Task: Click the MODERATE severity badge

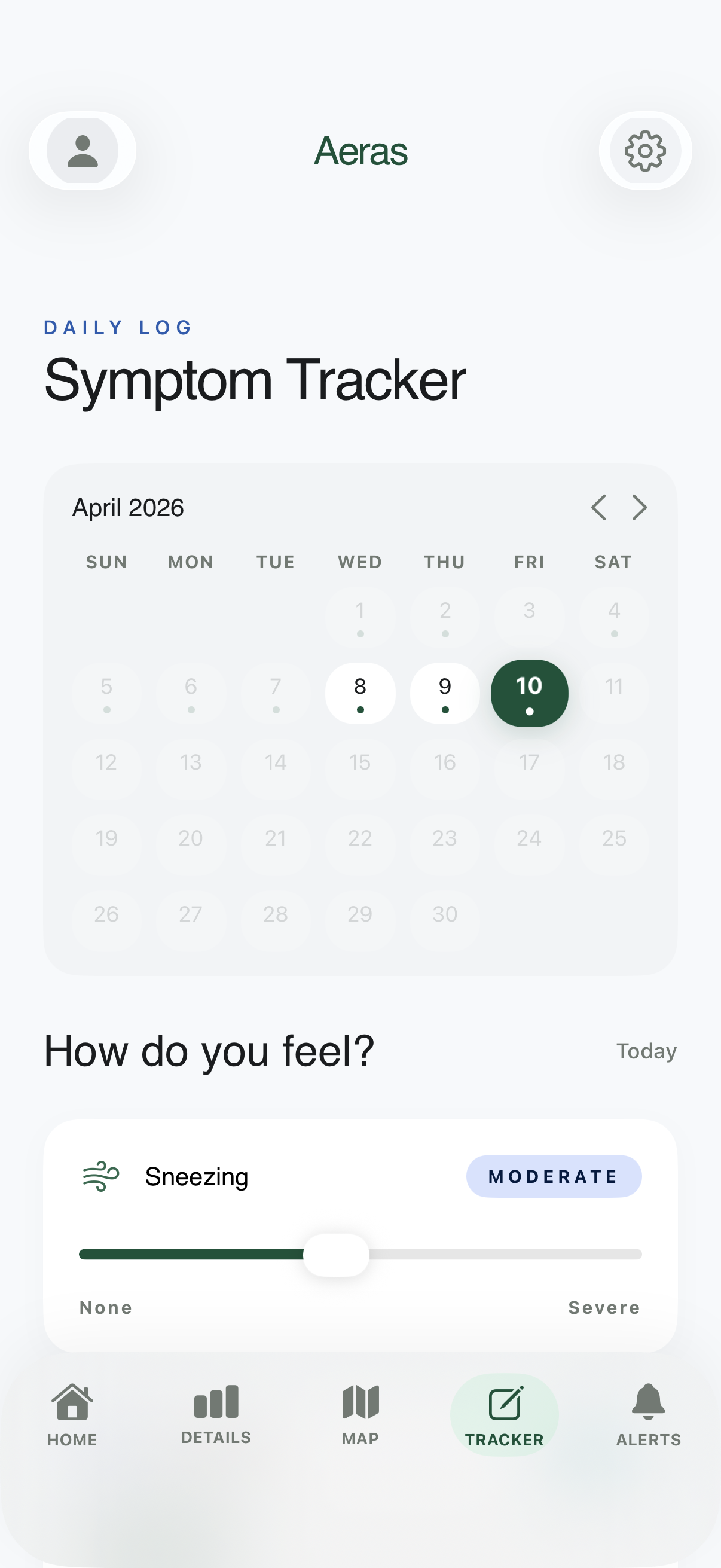Action: [554, 1176]
